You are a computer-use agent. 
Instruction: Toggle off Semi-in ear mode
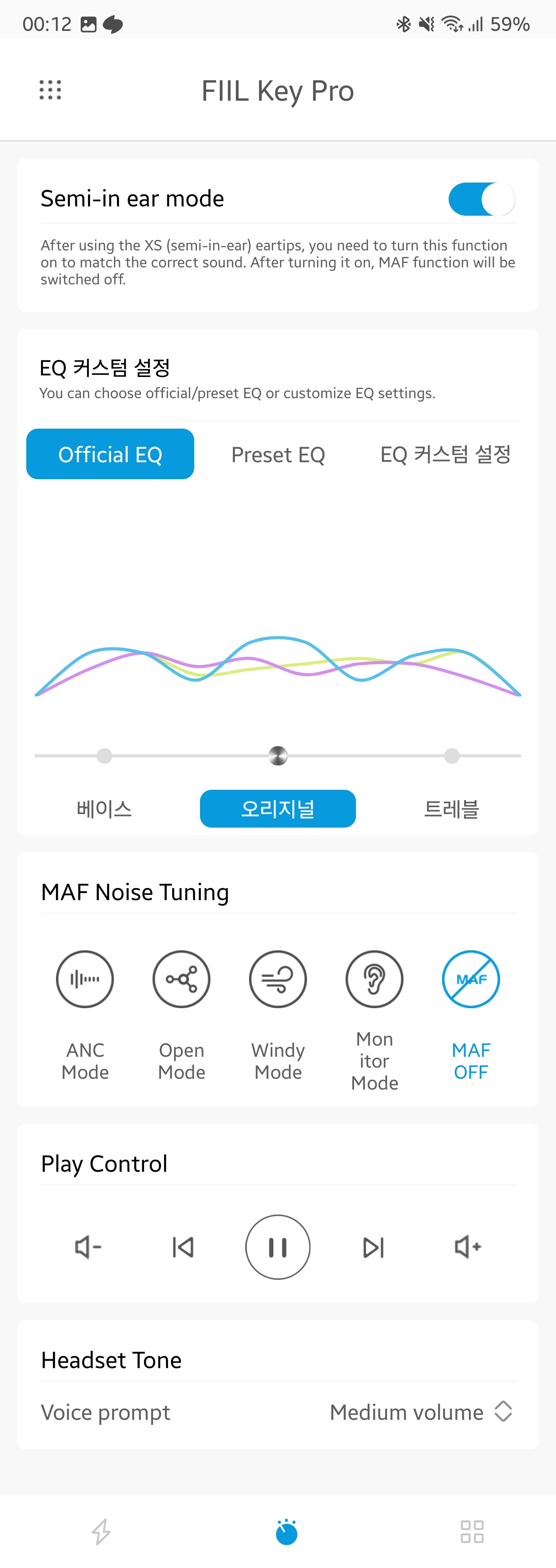pyautogui.click(x=482, y=199)
